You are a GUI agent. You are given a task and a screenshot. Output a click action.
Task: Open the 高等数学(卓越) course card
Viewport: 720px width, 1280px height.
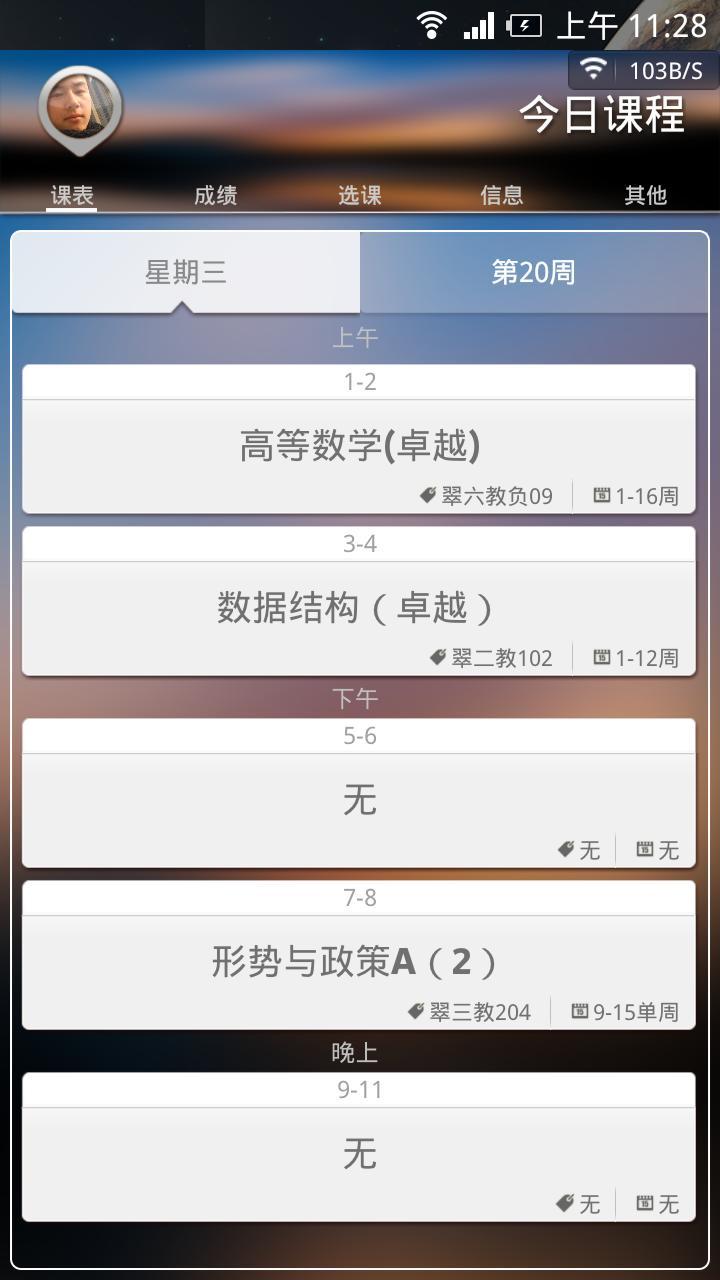coord(359,446)
